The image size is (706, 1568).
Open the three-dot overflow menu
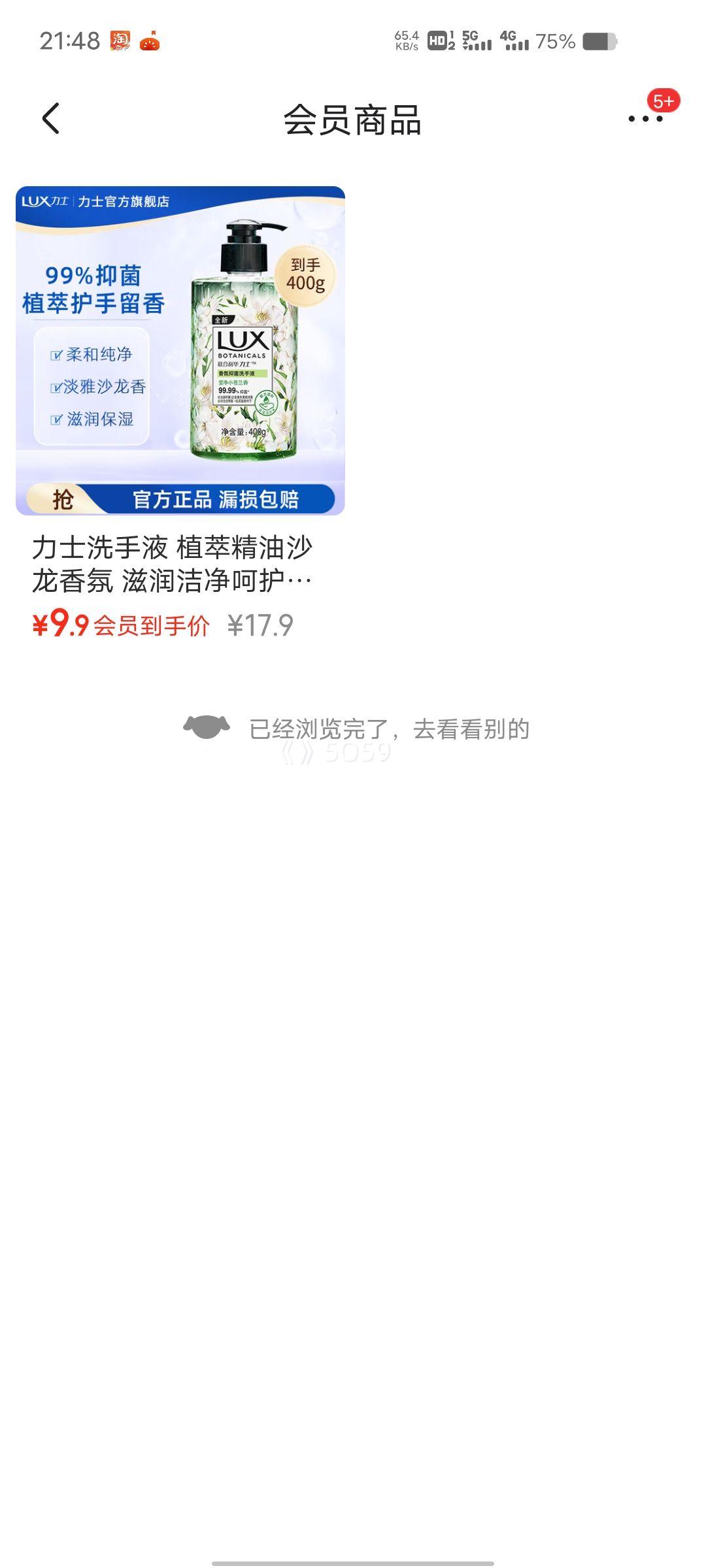click(645, 119)
